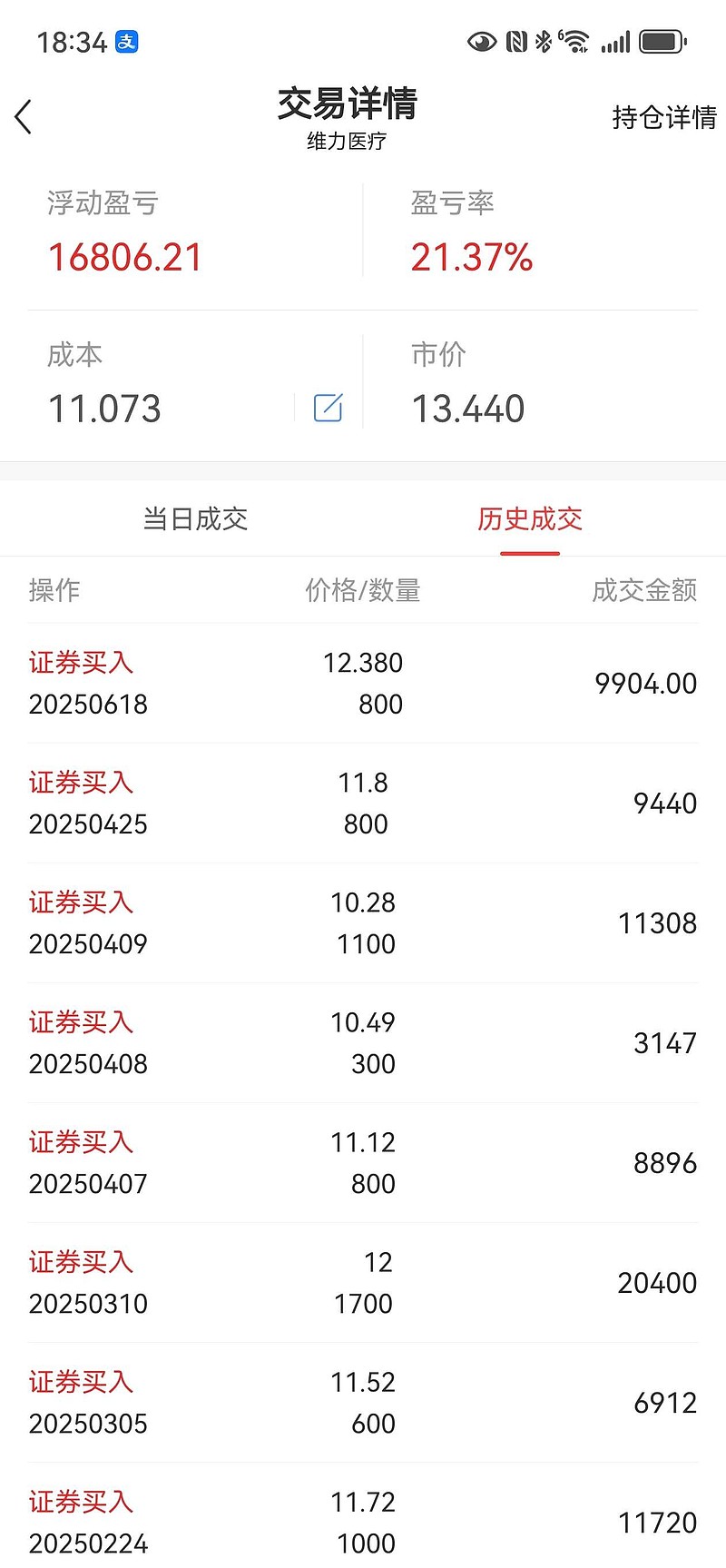Open 持仓详情 in the top bar
726x1568 pixels.
pos(664,117)
